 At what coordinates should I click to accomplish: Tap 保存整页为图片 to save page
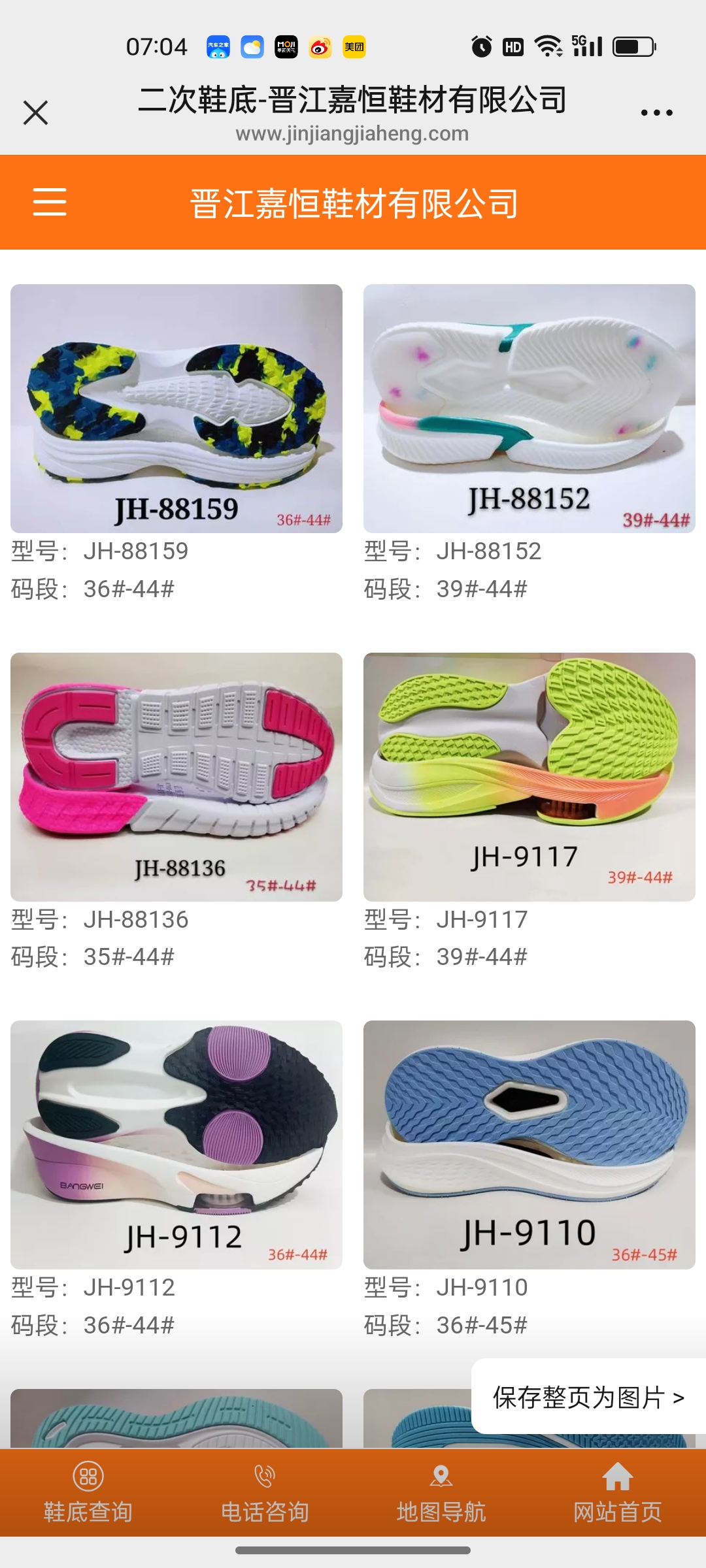pos(588,1397)
